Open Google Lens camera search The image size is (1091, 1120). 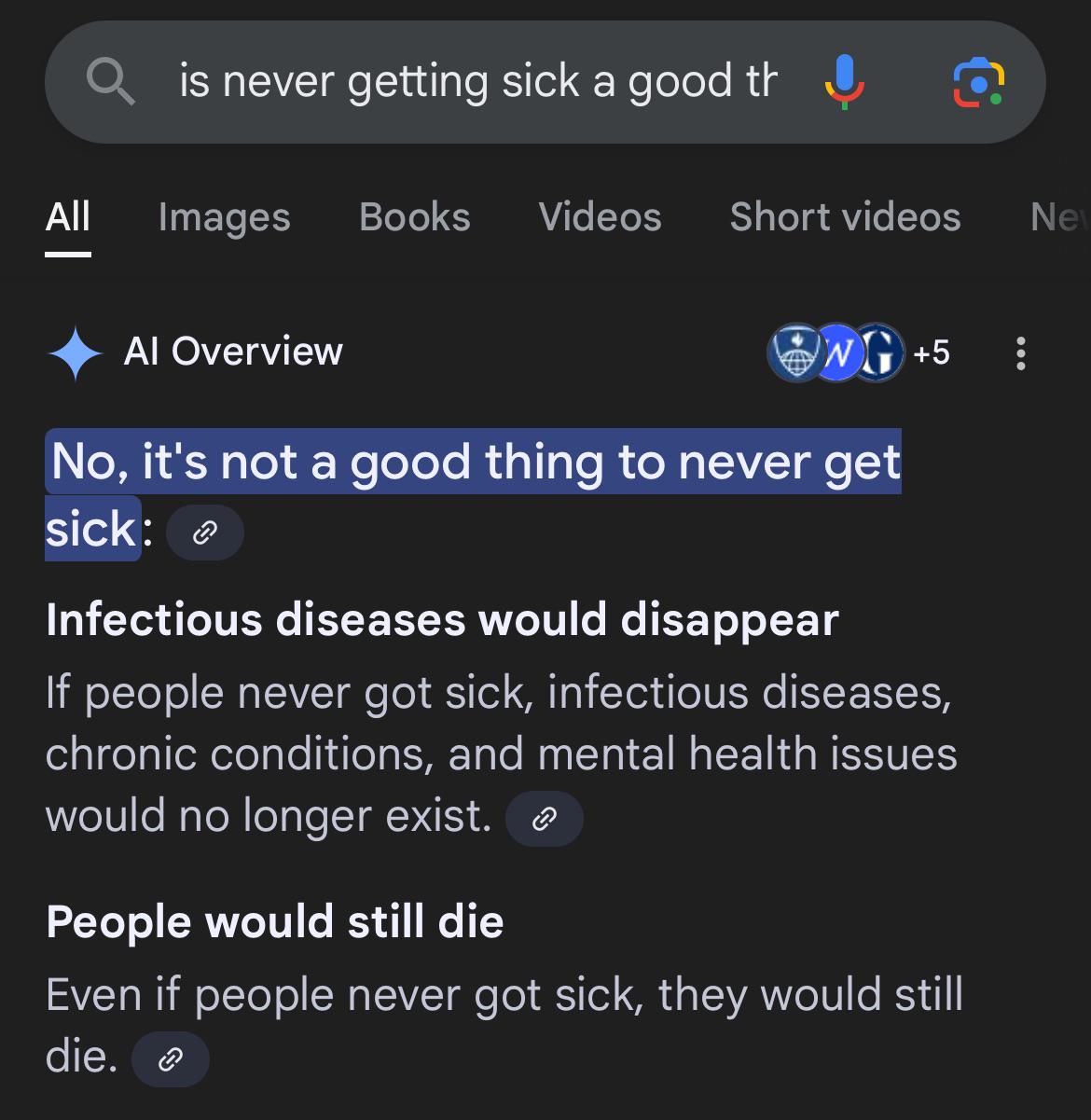click(978, 82)
